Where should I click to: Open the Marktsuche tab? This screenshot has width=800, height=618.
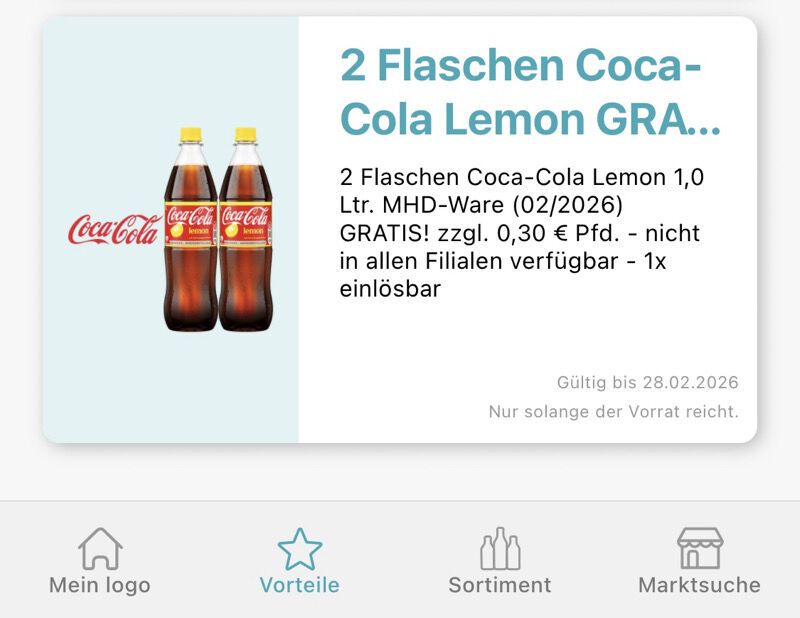tap(699, 562)
